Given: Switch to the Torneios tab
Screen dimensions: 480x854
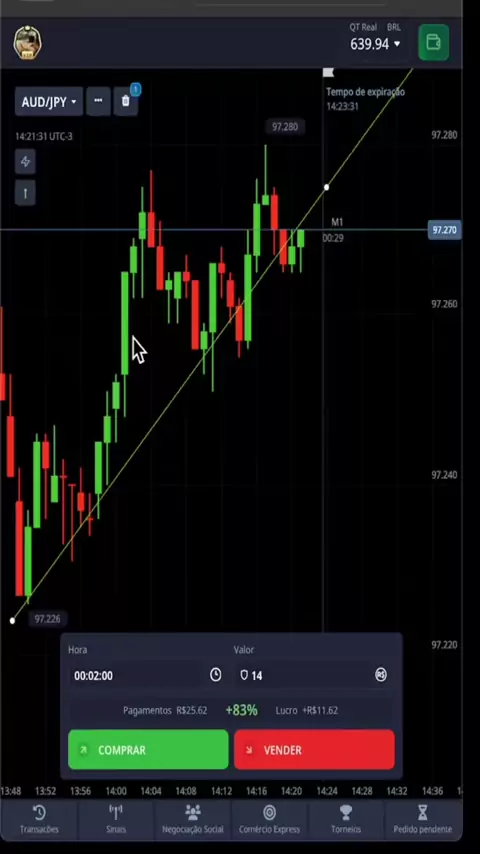Looking at the screenshot, I should tap(346, 820).
